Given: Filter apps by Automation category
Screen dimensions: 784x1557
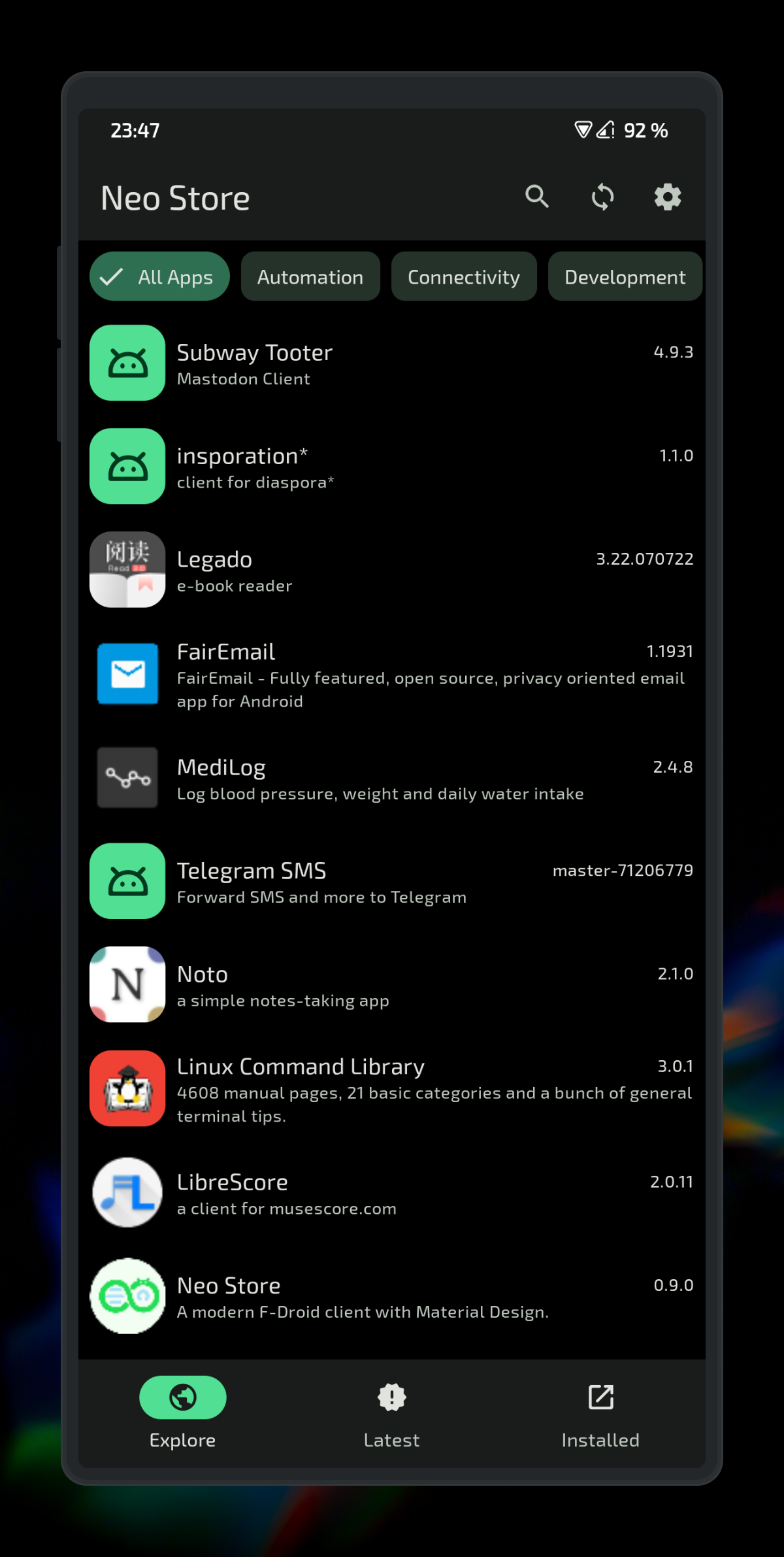Looking at the screenshot, I should tap(310, 276).
